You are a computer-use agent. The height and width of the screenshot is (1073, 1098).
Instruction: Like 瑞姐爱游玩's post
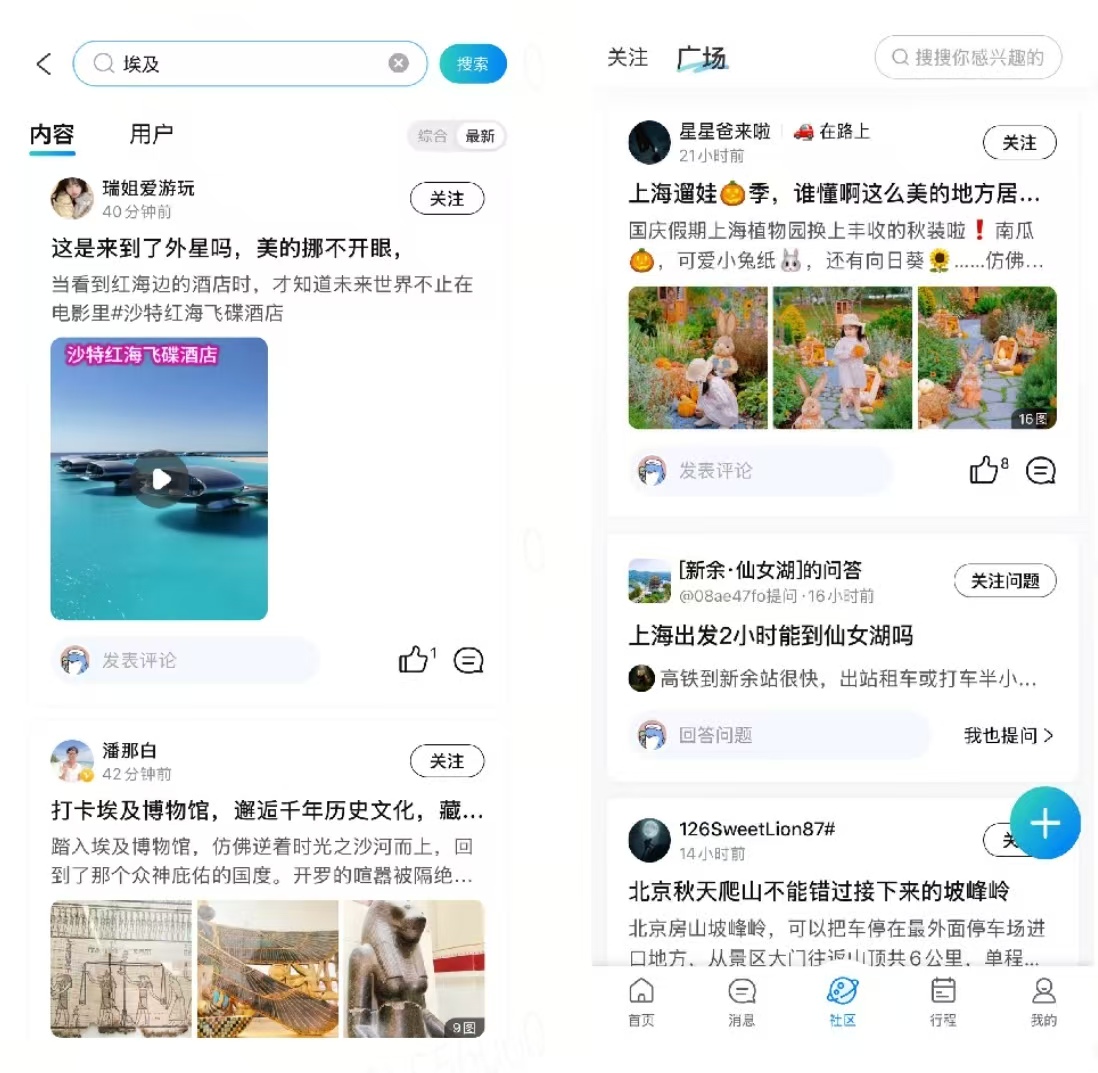[x=414, y=660]
